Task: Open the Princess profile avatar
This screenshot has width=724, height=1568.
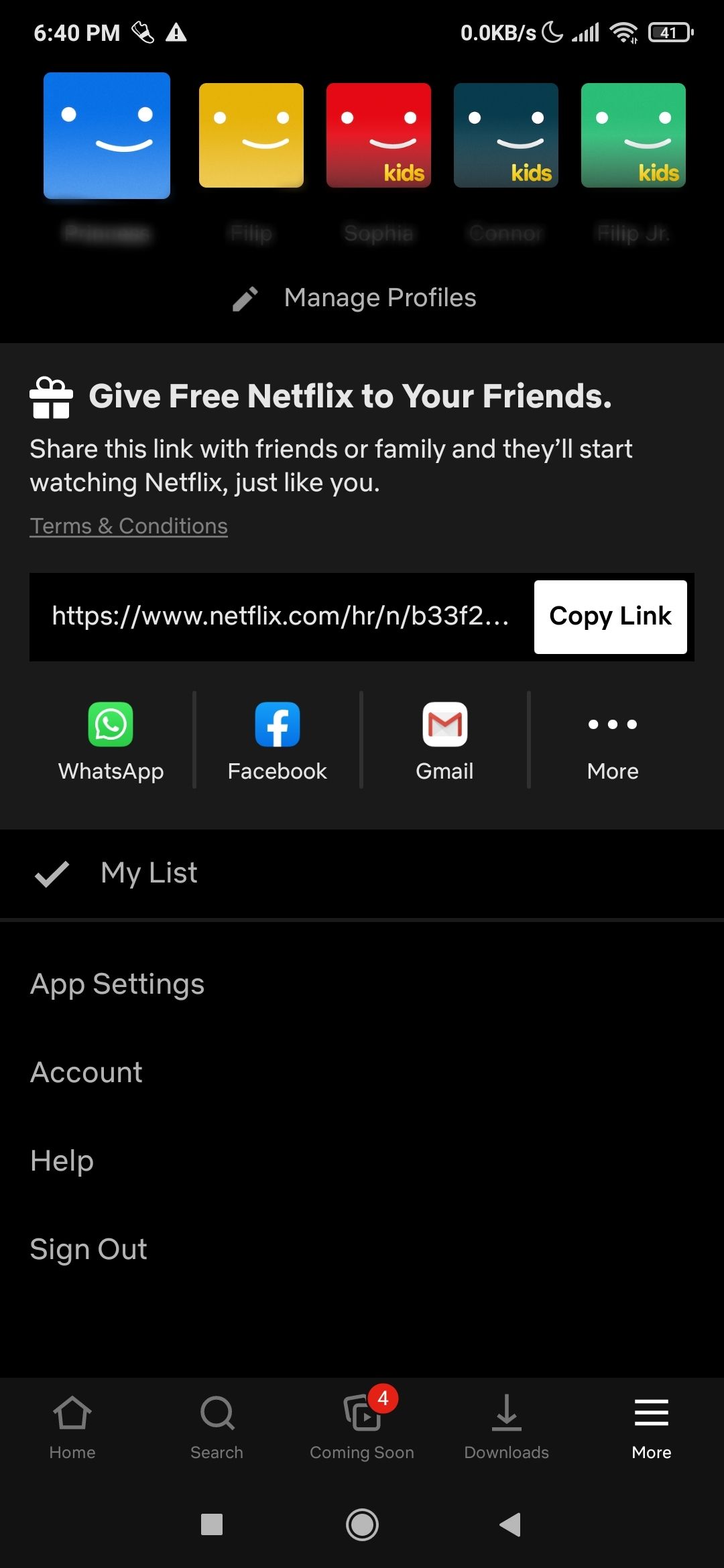Action: pyautogui.click(x=107, y=134)
